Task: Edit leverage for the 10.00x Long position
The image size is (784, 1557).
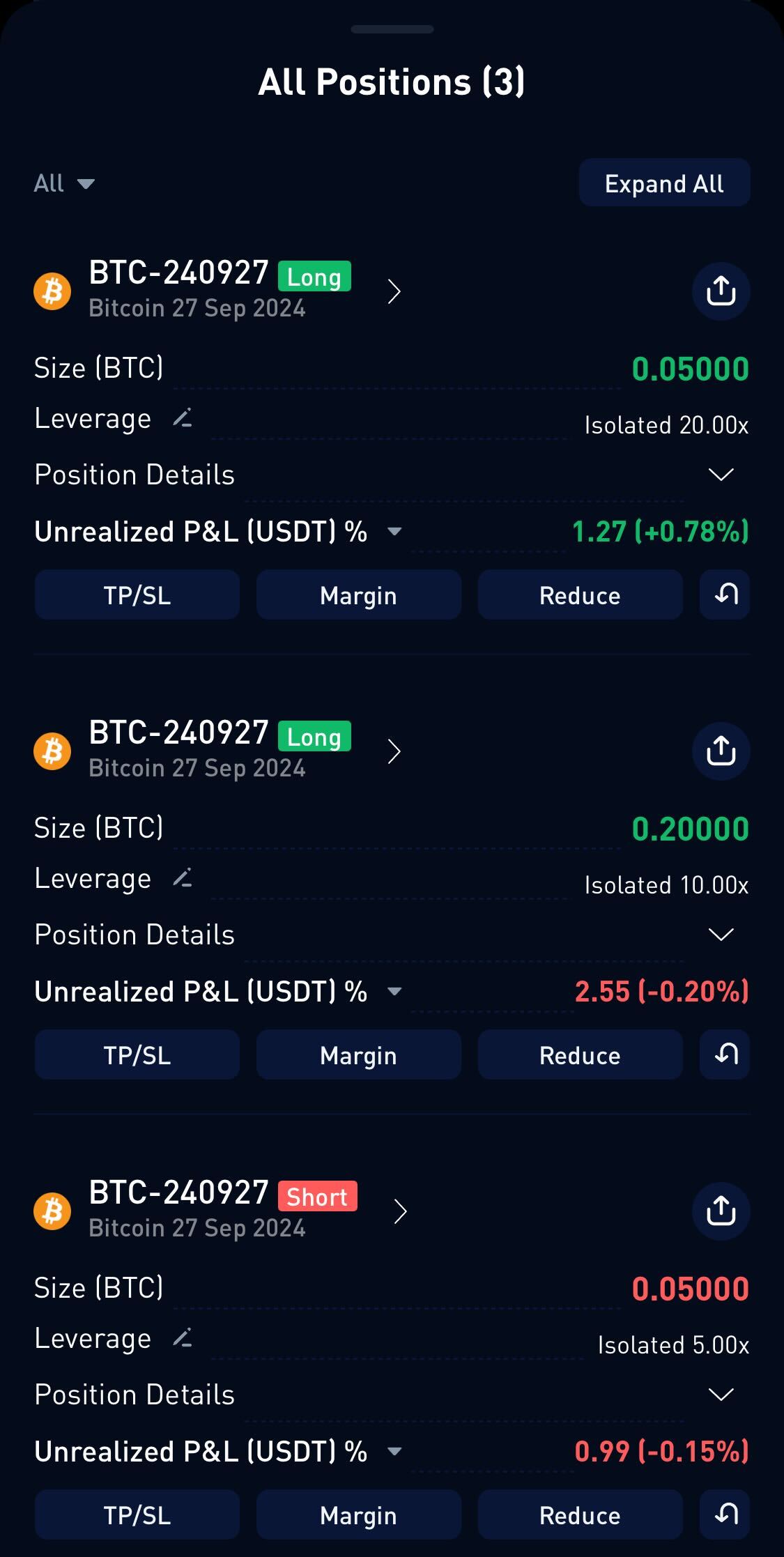Action: click(x=183, y=878)
